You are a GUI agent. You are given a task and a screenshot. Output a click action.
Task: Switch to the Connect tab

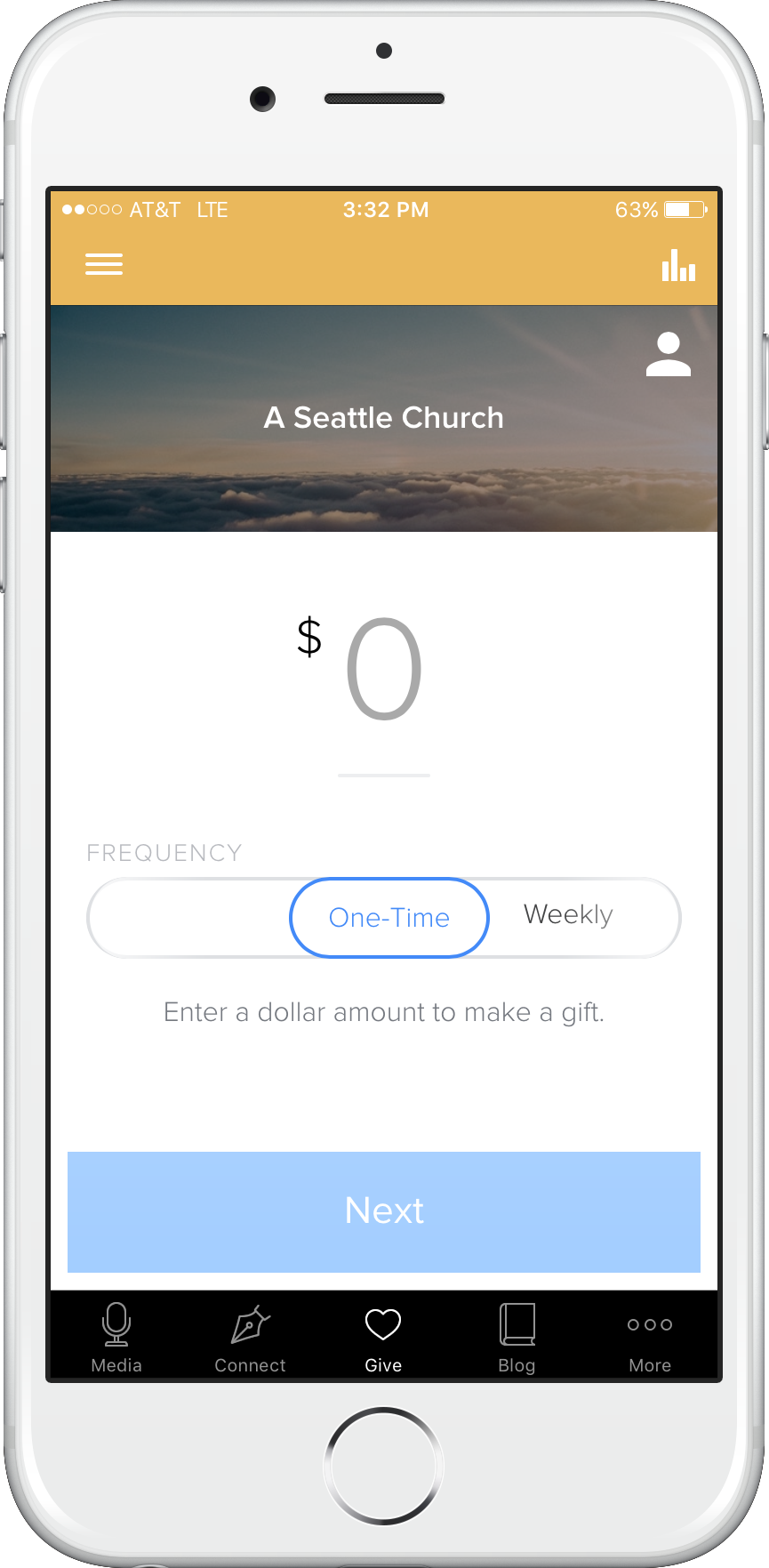coord(250,1338)
